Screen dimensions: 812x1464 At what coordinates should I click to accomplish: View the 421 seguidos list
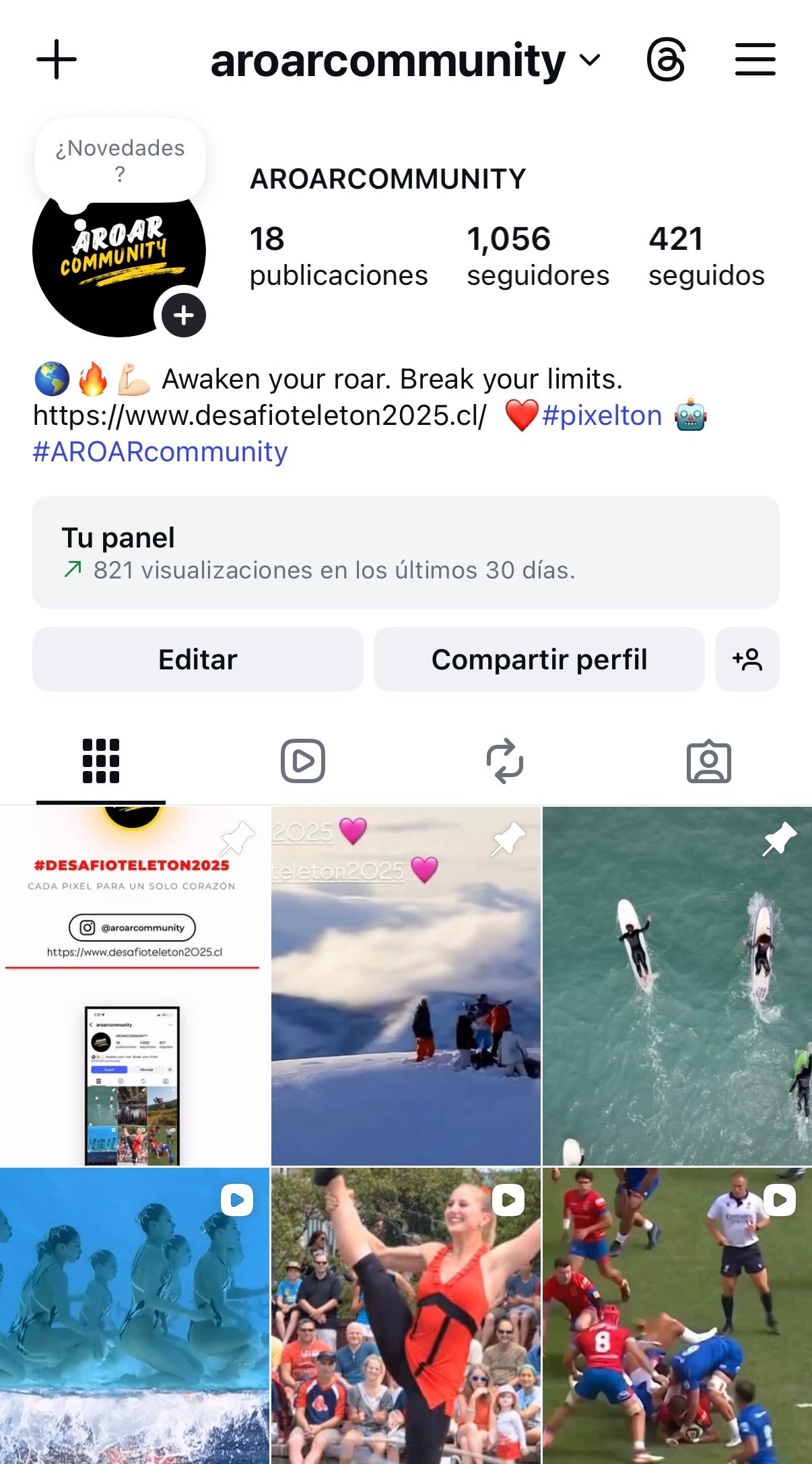coord(706,257)
